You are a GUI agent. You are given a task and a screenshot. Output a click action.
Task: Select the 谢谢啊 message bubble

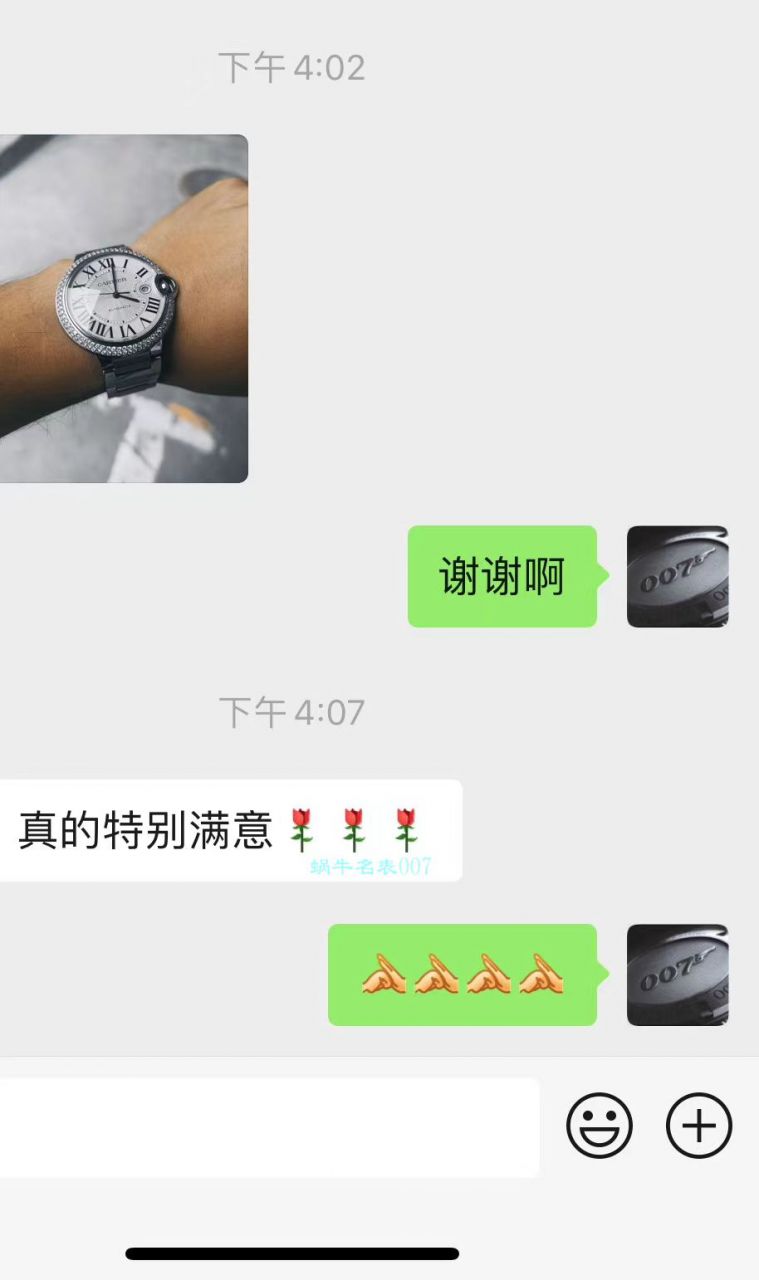[x=501, y=577]
